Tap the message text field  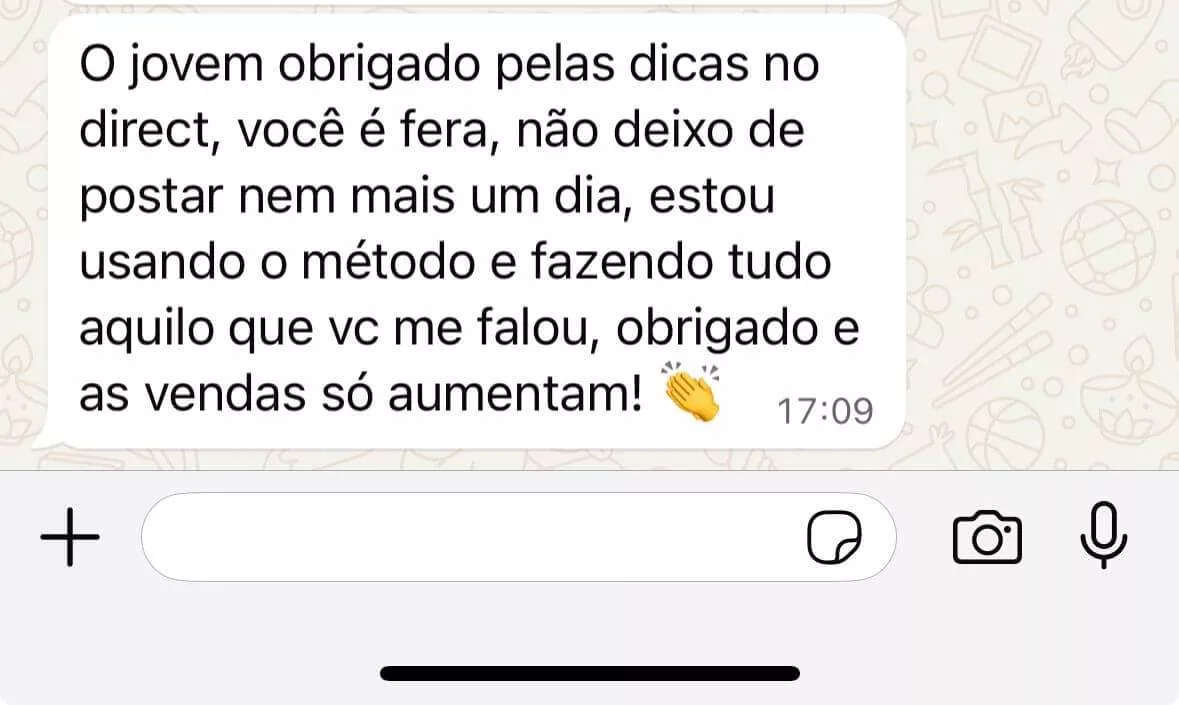tap(470, 537)
